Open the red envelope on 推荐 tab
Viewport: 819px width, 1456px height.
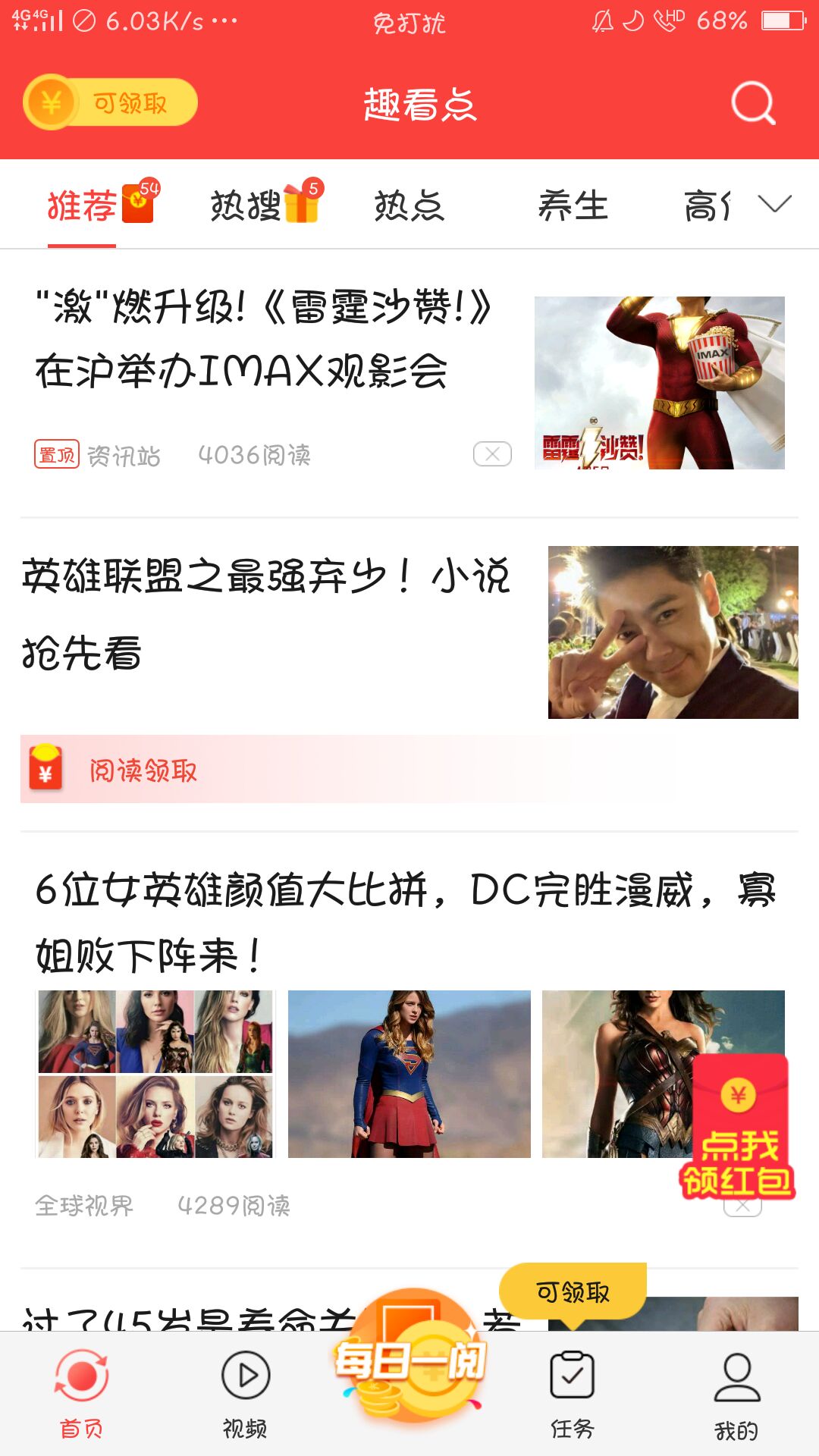137,202
